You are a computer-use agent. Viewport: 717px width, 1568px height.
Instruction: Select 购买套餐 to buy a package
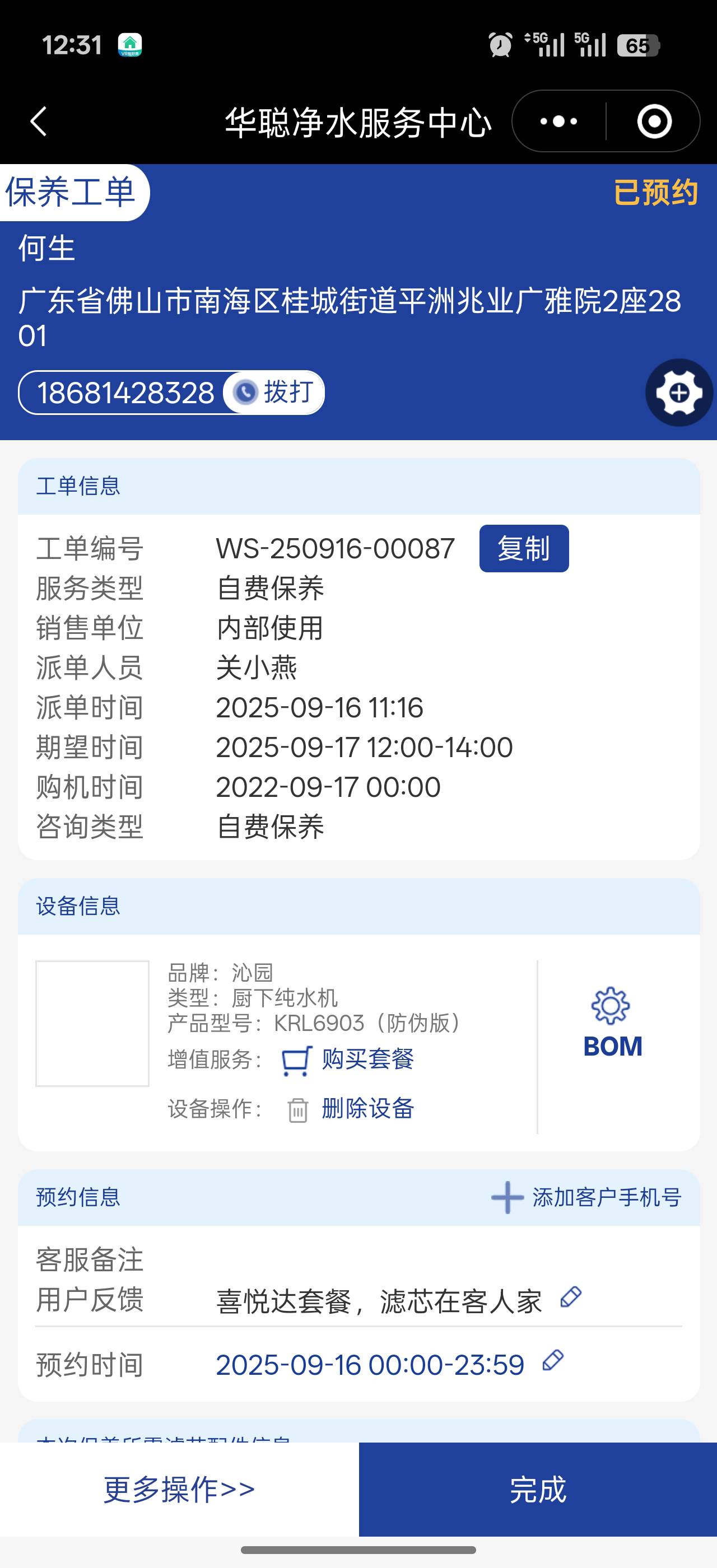coord(367,1060)
